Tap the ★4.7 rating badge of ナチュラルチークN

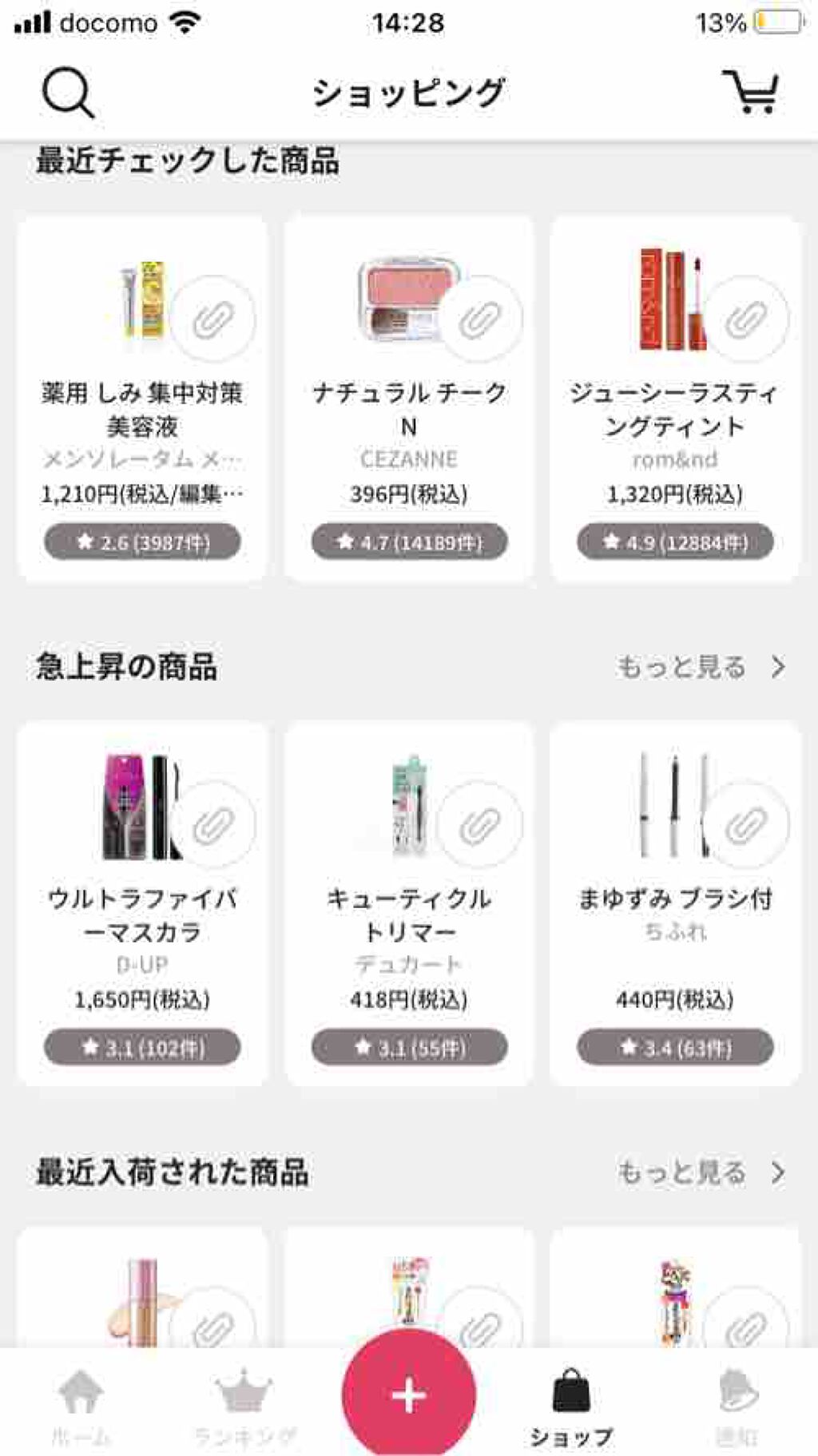(408, 540)
